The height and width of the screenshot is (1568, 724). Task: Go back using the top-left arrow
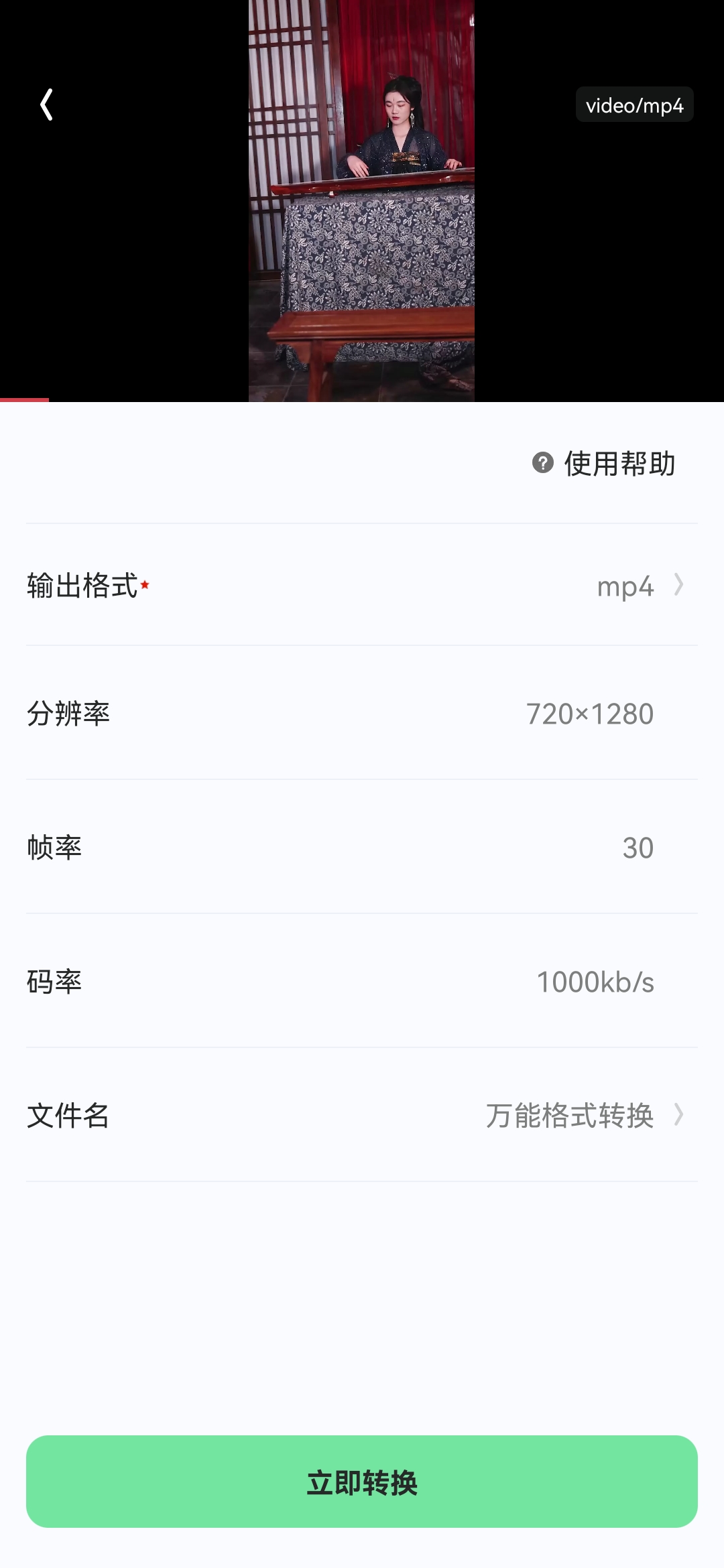tap(46, 105)
